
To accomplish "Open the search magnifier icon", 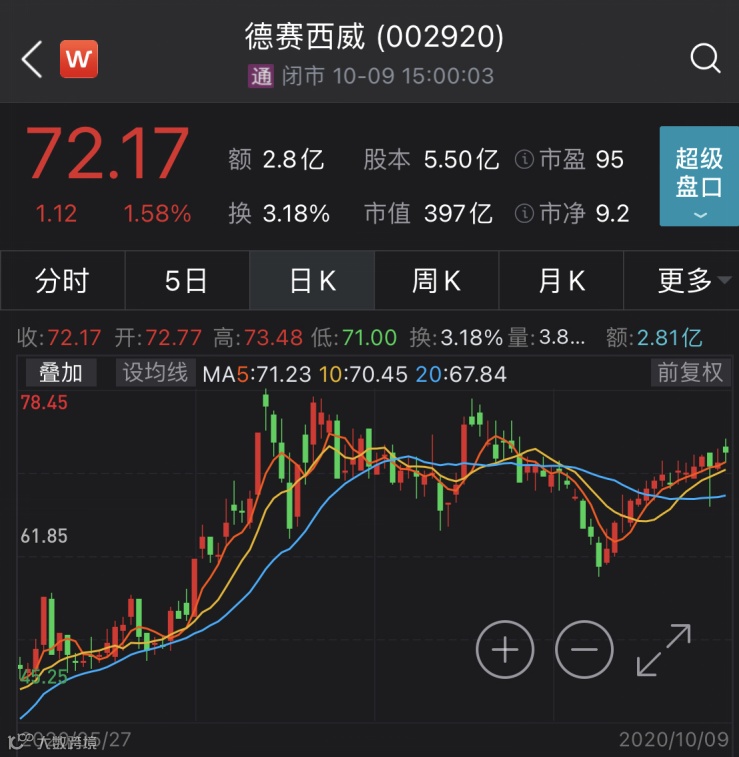I will (x=705, y=59).
